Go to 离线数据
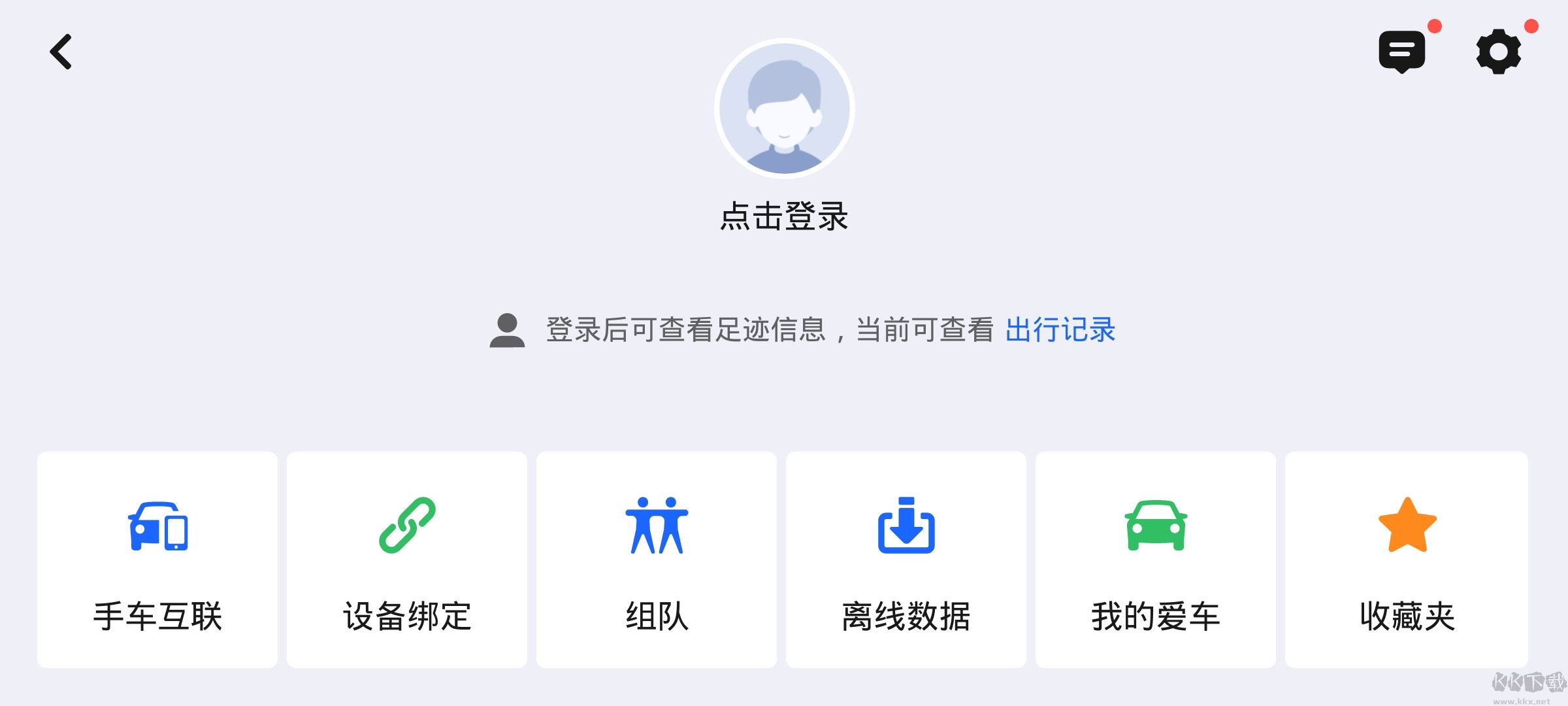This screenshot has width=1568, height=706. (906, 560)
